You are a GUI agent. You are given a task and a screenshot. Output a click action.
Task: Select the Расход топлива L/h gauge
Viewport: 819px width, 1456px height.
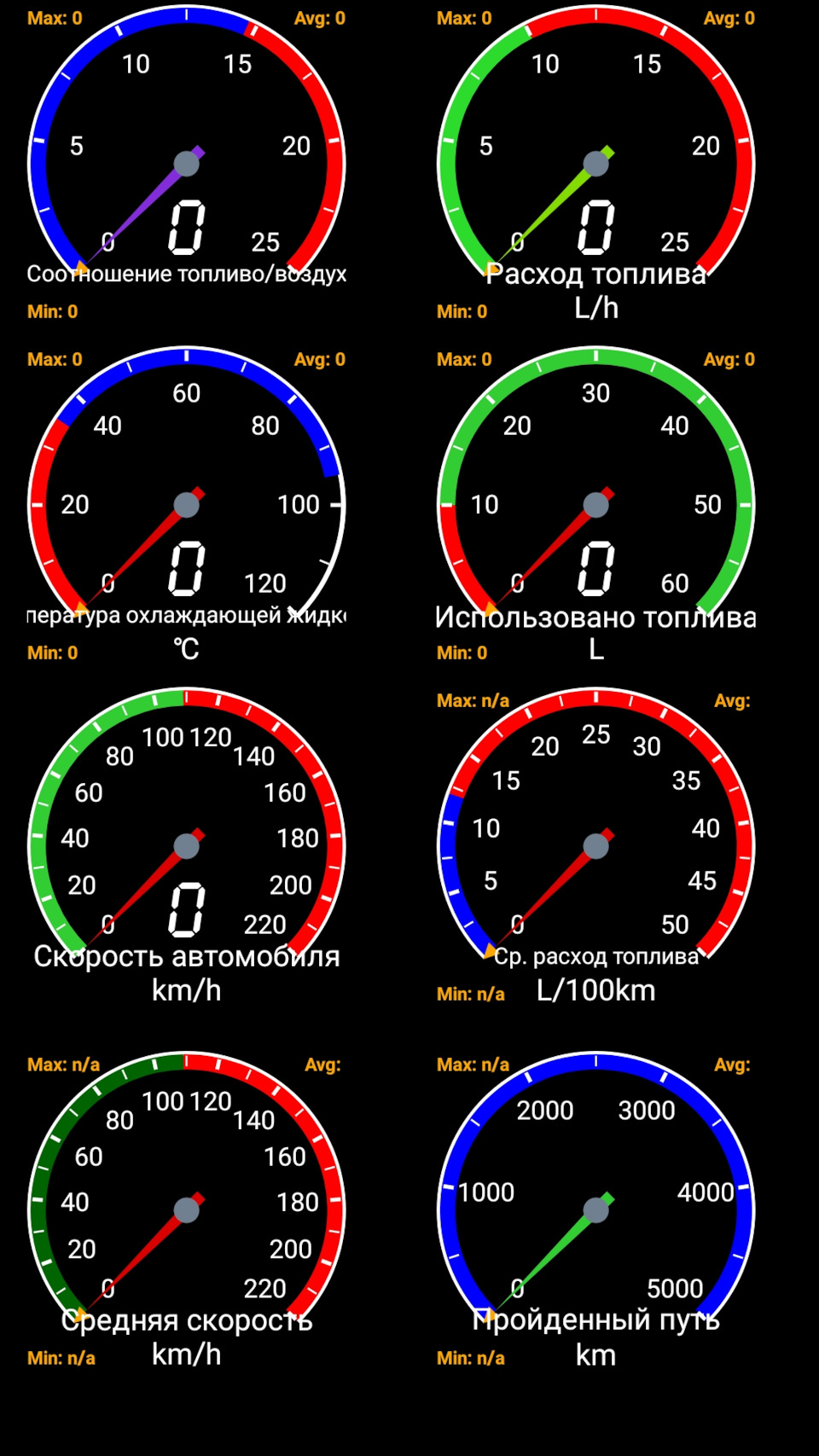(x=595, y=163)
